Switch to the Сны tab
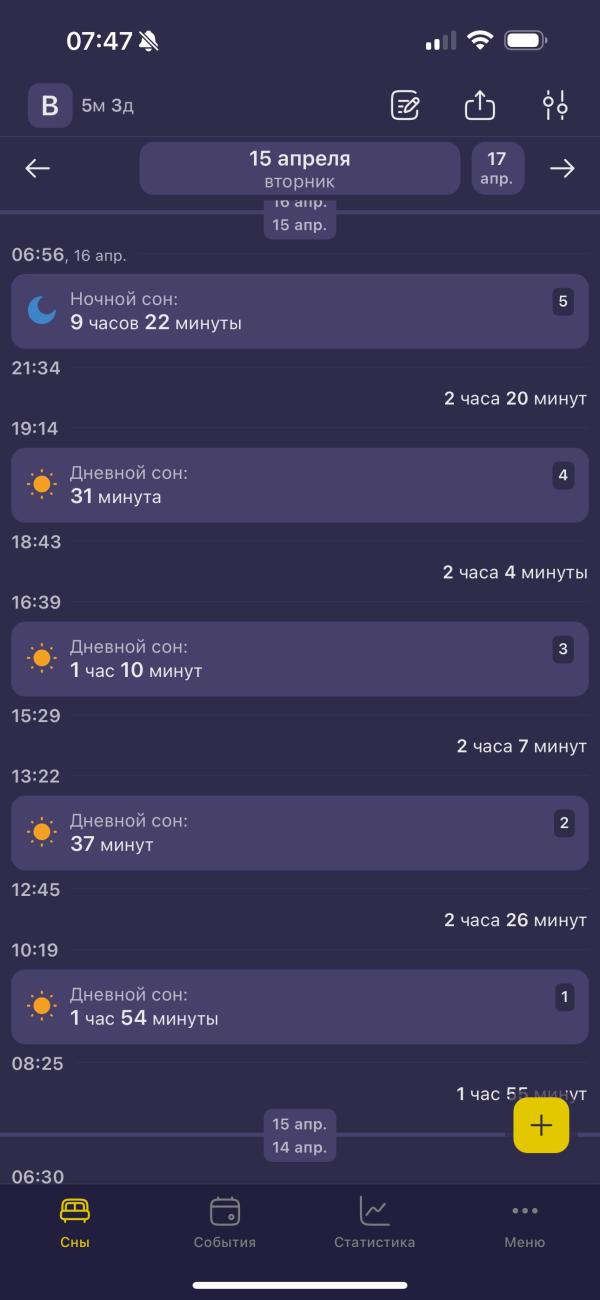Screen dimensions: 600x1300 point(75,1222)
